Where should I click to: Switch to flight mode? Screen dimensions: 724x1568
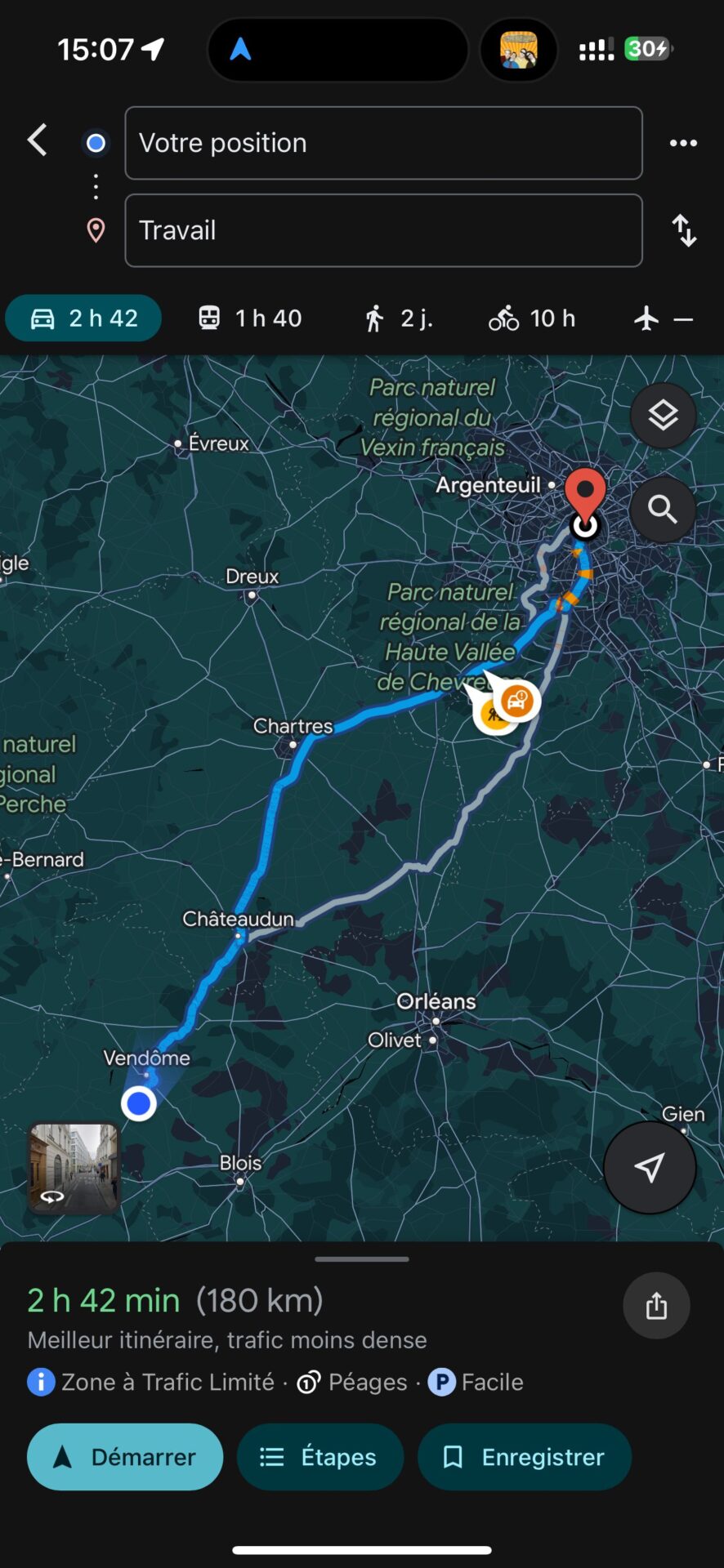664,318
